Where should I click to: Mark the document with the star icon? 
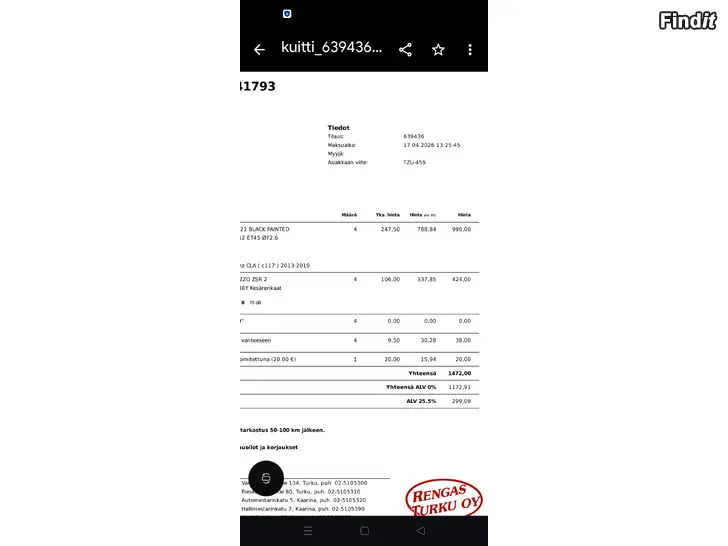438,50
